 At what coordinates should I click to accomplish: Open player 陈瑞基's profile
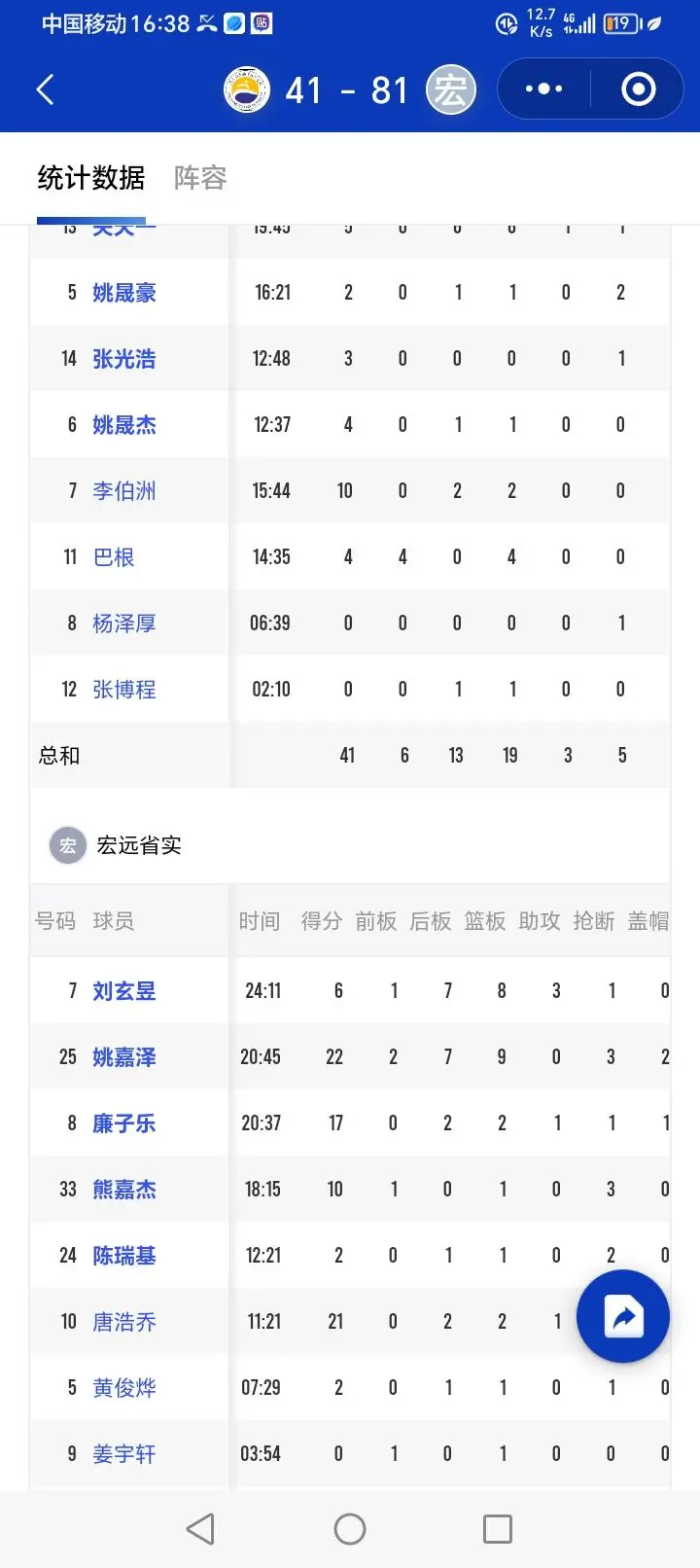(124, 1256)
